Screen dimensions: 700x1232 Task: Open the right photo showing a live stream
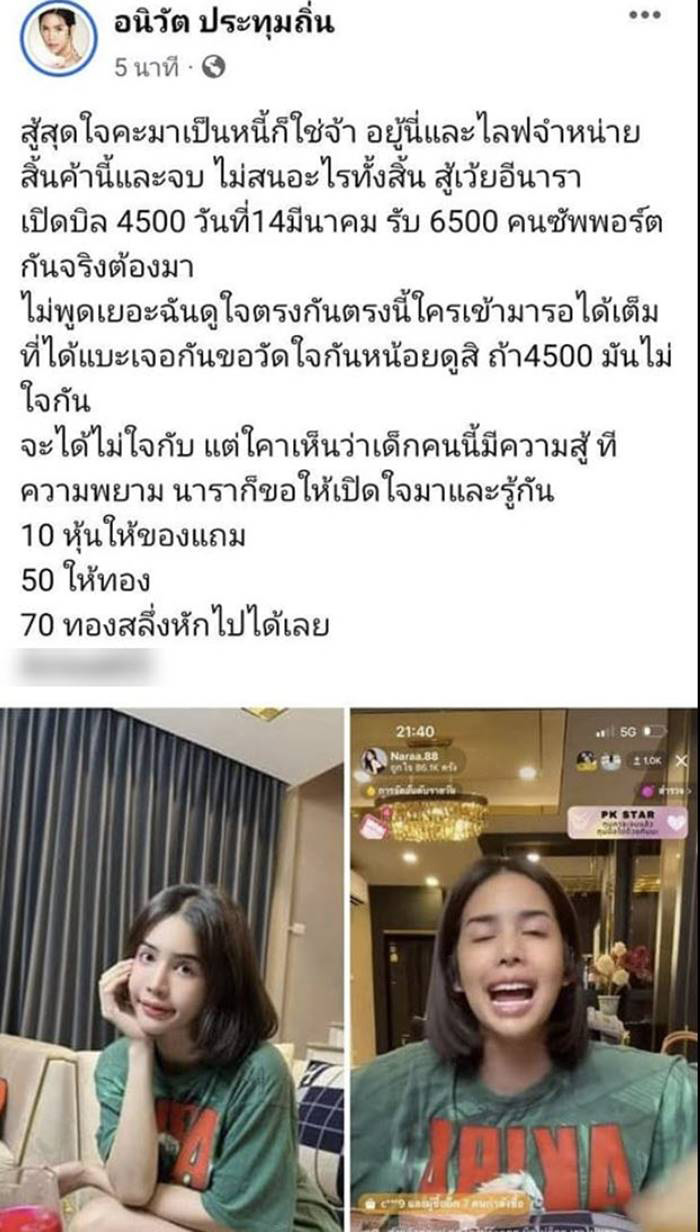click(x=524, y=968)
